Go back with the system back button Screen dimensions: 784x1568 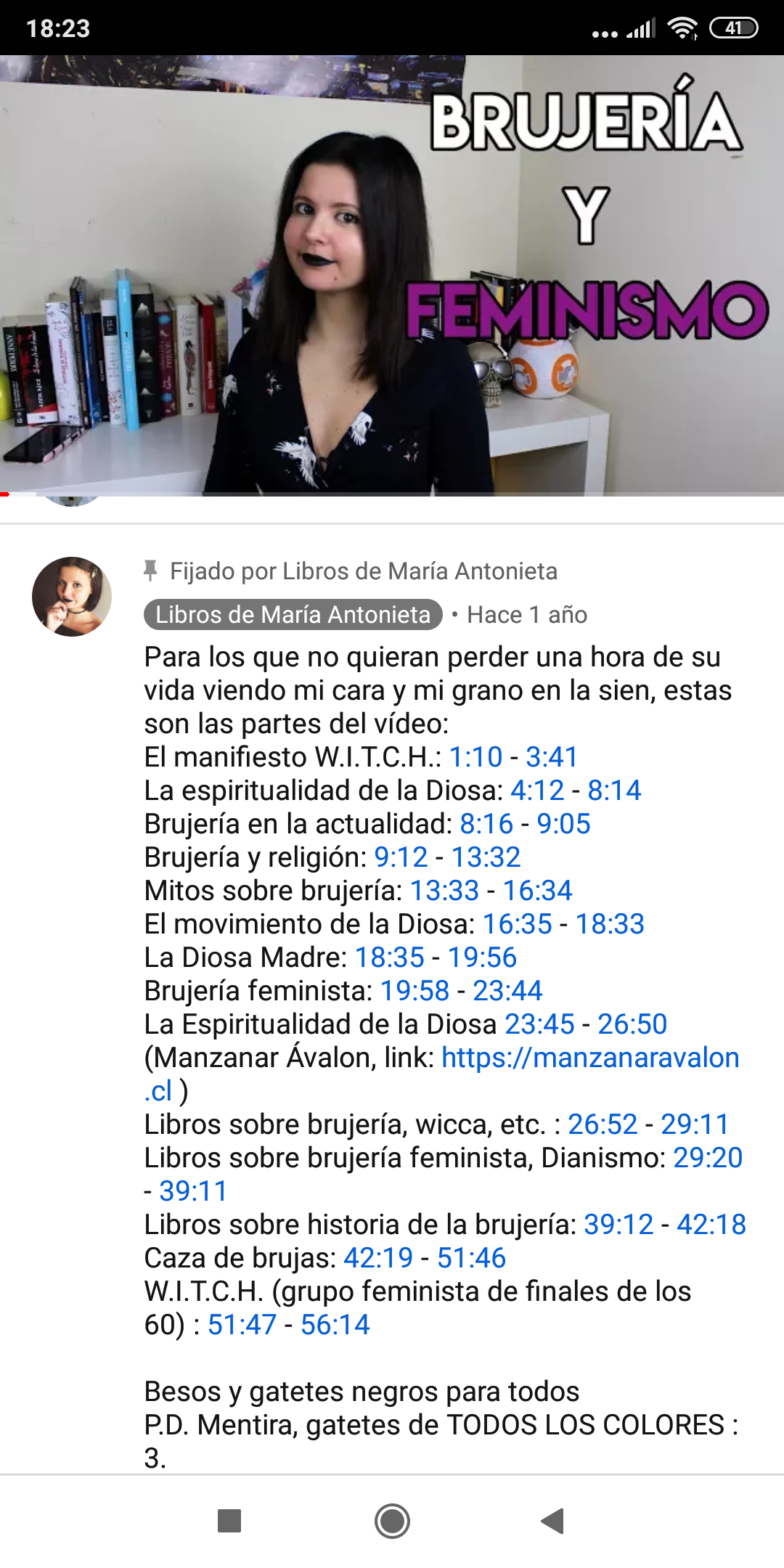553,1520
